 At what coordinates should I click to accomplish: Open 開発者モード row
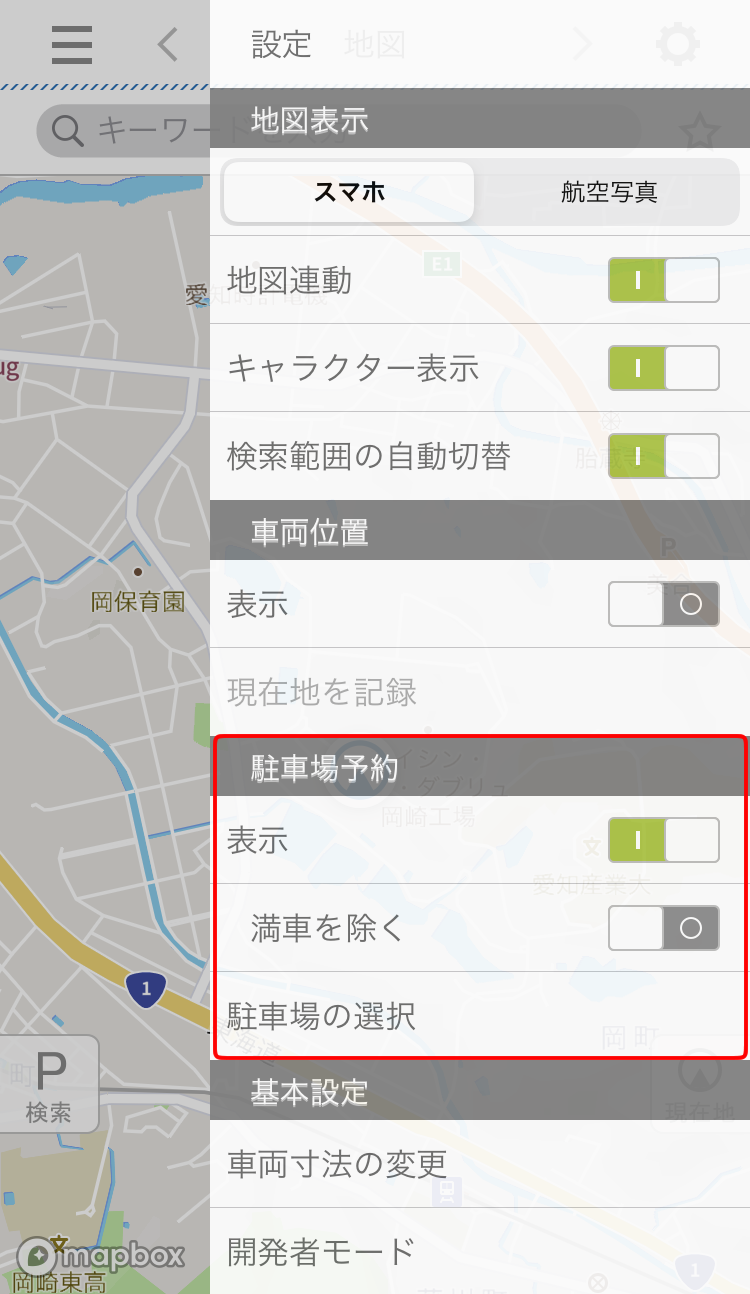480,1250
